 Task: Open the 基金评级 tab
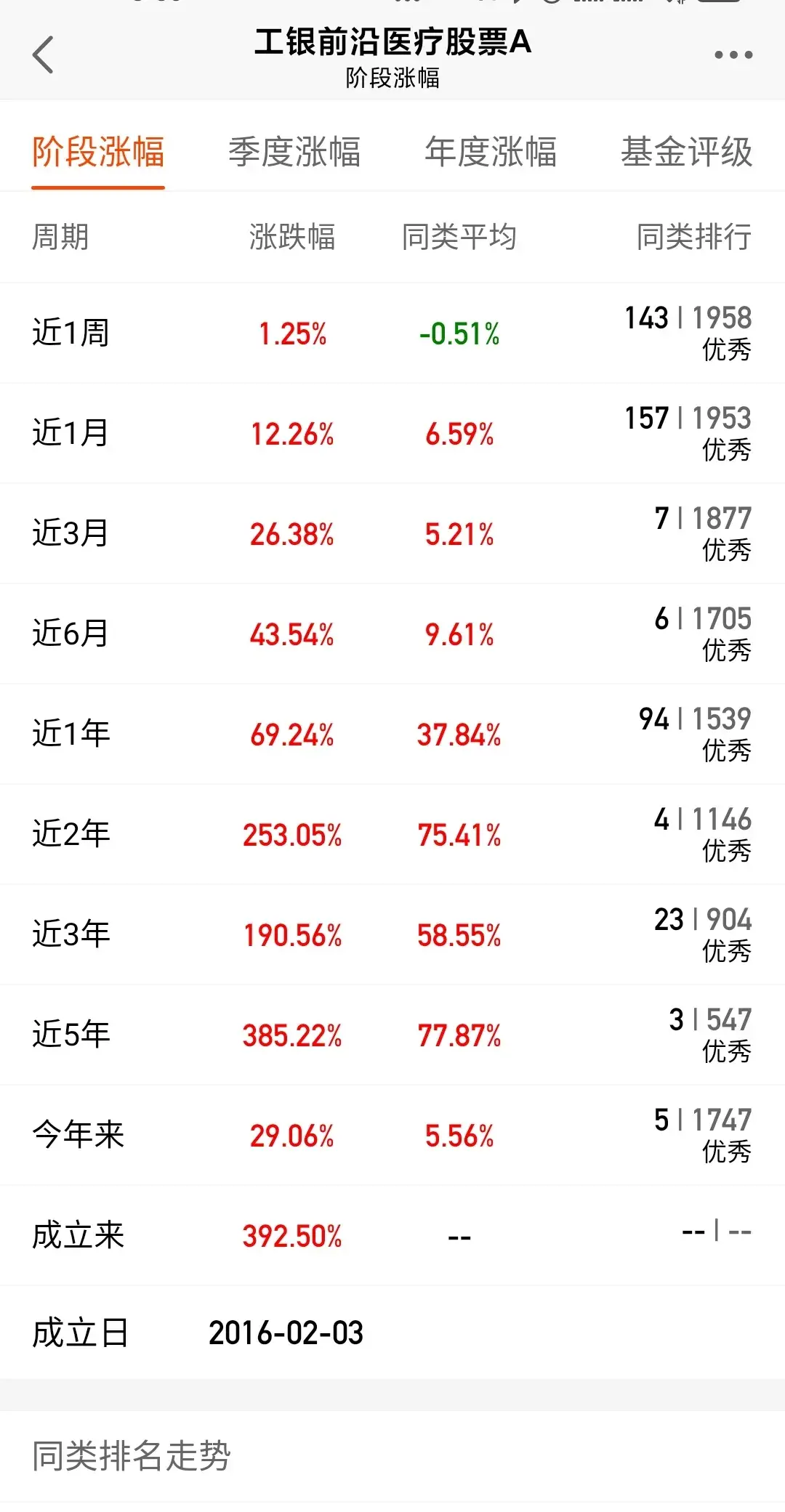point(687,152)
